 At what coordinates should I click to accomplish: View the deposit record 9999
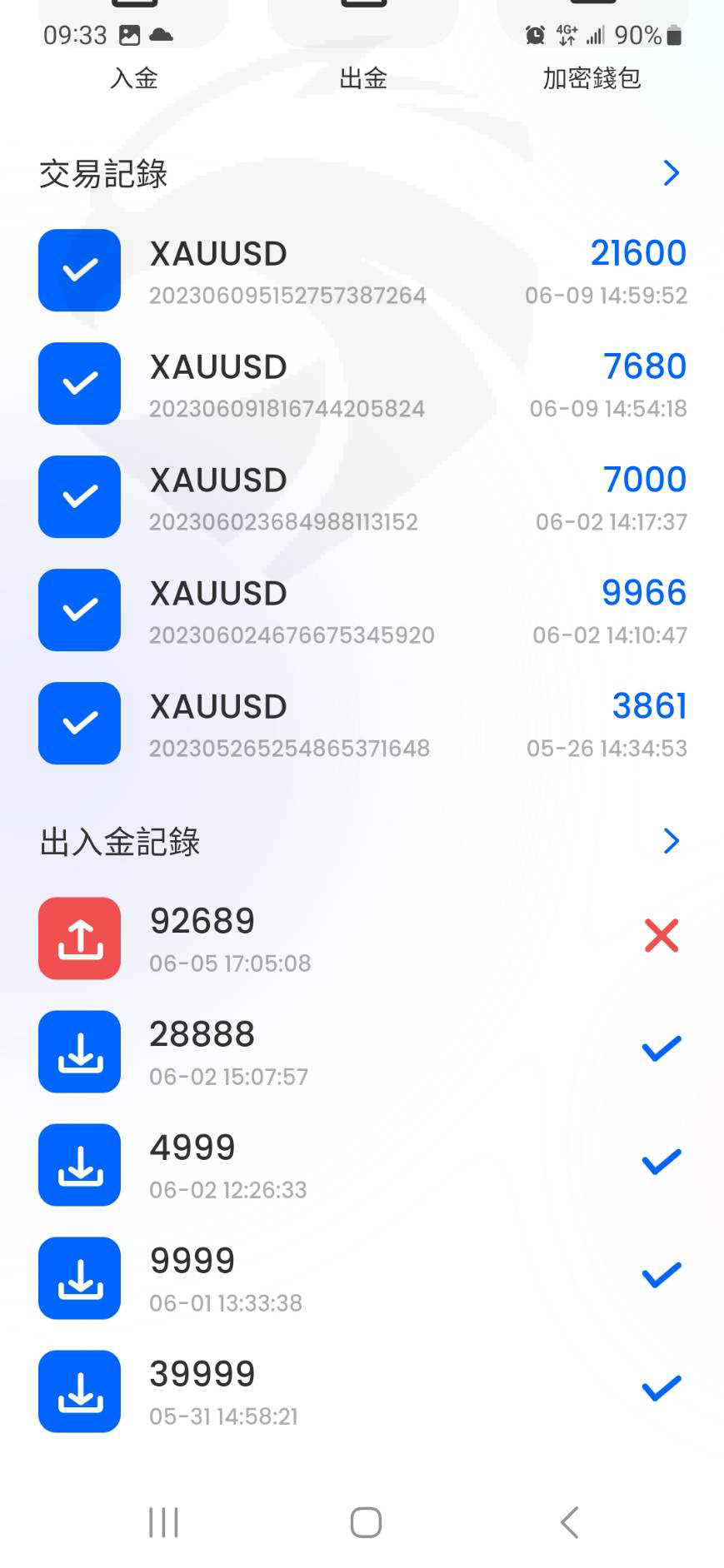(x=362, y=1278)
